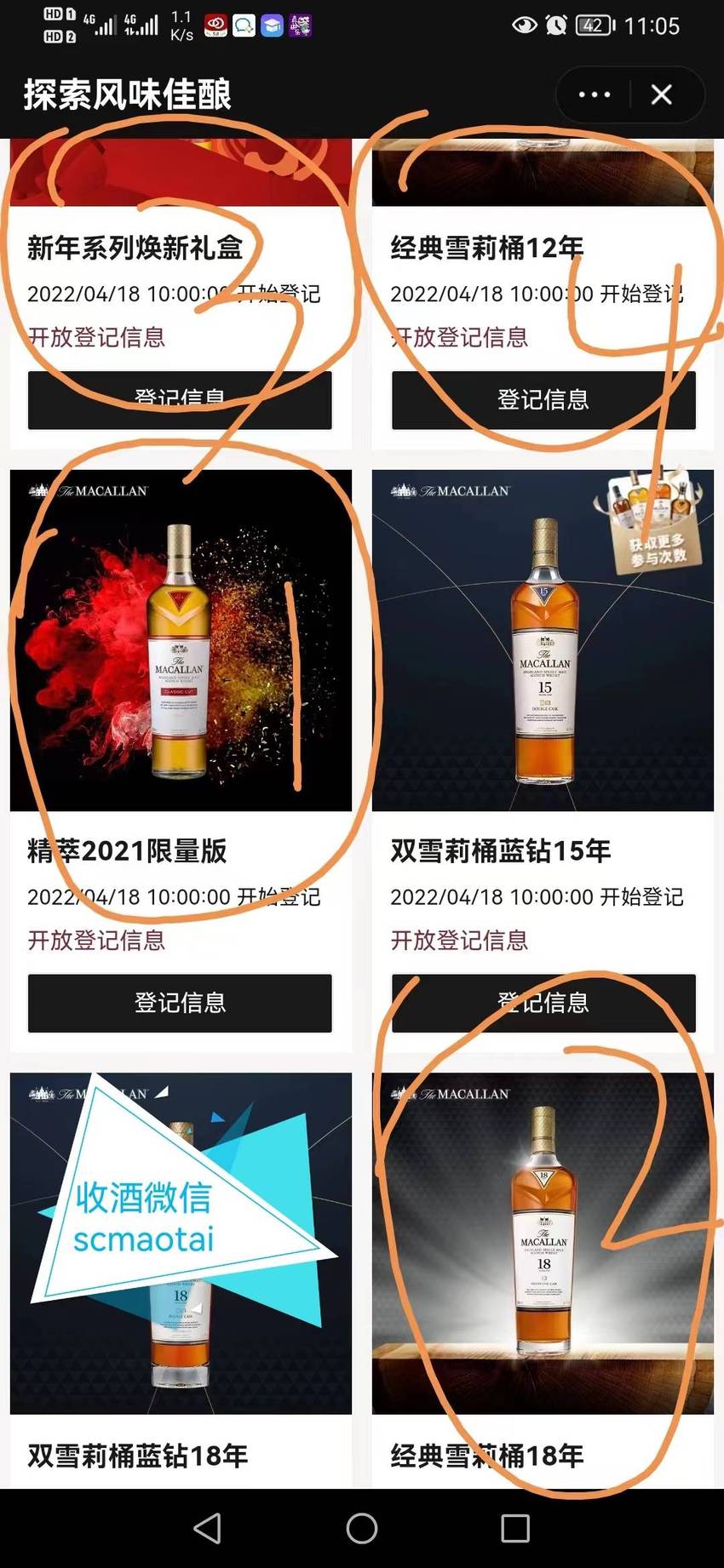Viewport: 724px width, 1568px height.
Task: Tap 登记信息 under 经典雪莉桶12年
Action: [543, 400]
